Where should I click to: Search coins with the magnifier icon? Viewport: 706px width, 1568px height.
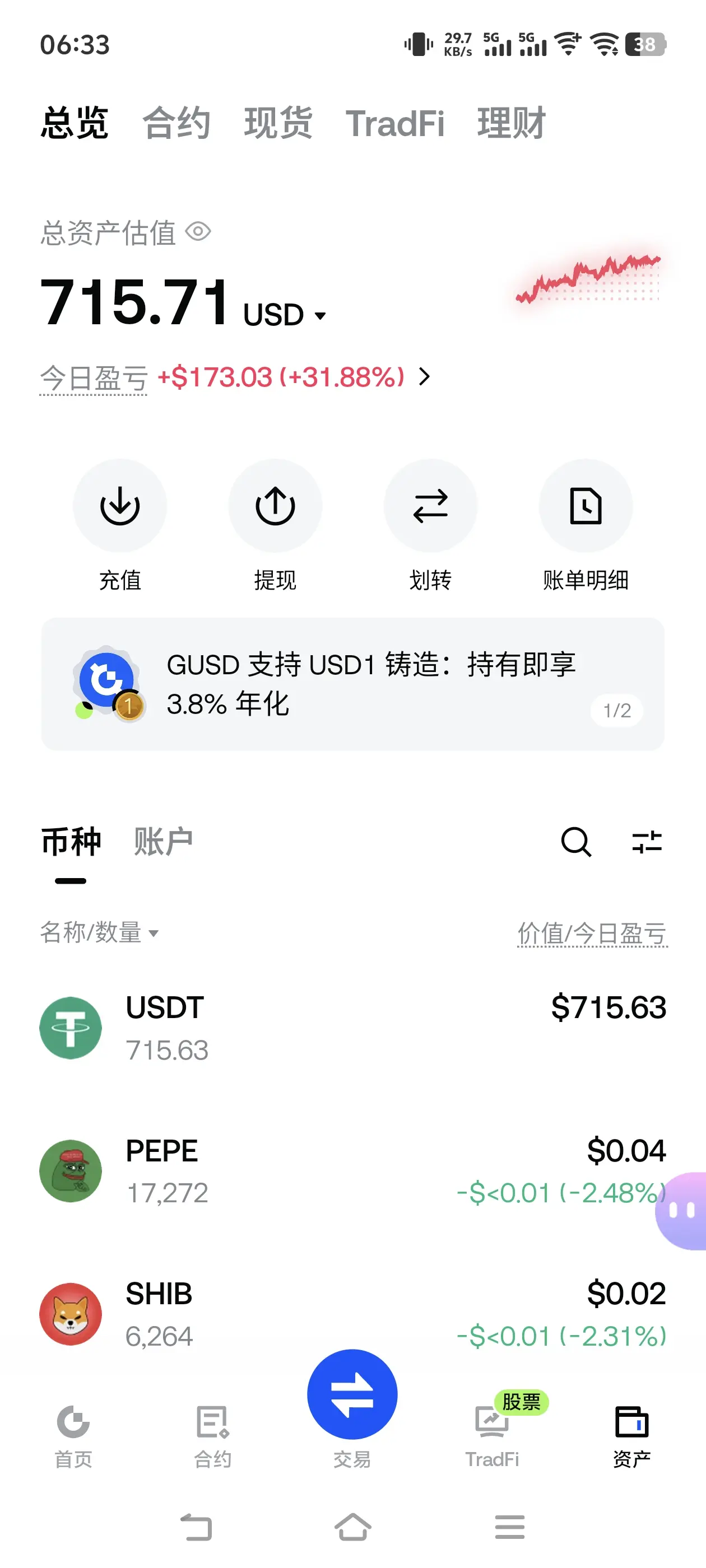pyautogui.click(x=575, y=842)
